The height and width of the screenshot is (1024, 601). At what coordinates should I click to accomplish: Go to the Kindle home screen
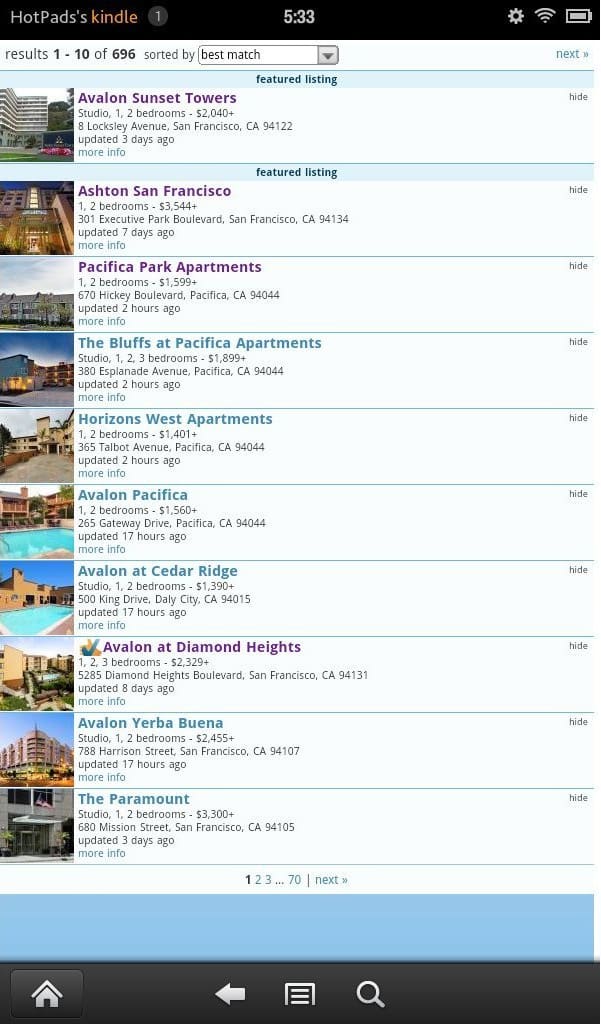pos(47,993)
